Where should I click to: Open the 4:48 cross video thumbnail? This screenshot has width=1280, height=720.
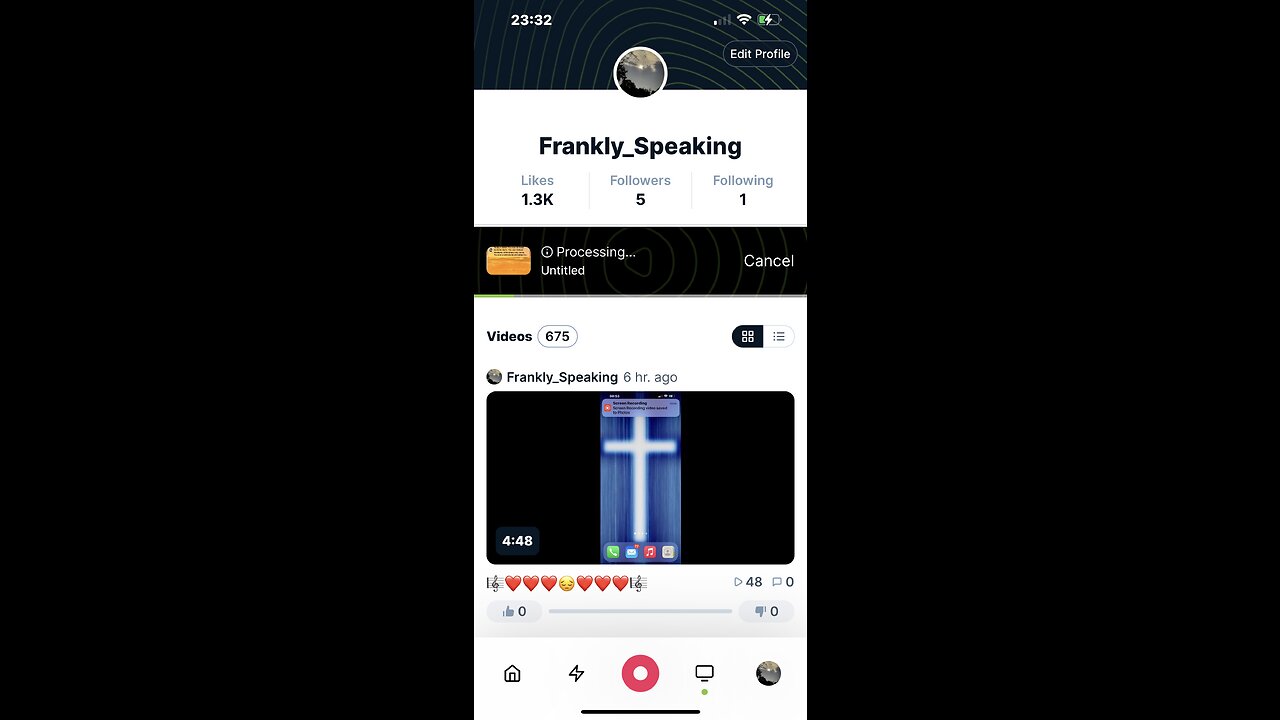[x=640, y=478]
